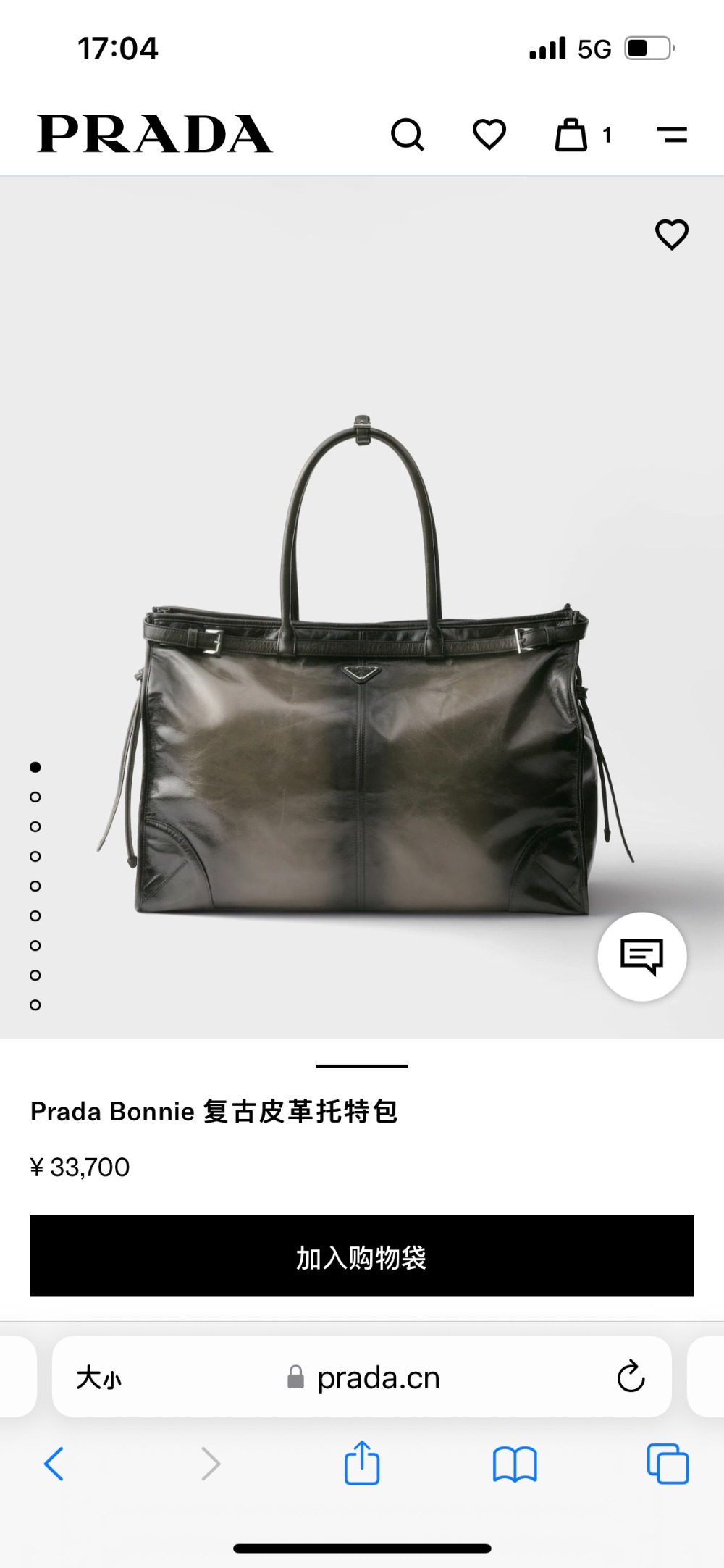Select the second image indicator dot
This screenshot has height=1568, width=724.
(35, 797)
